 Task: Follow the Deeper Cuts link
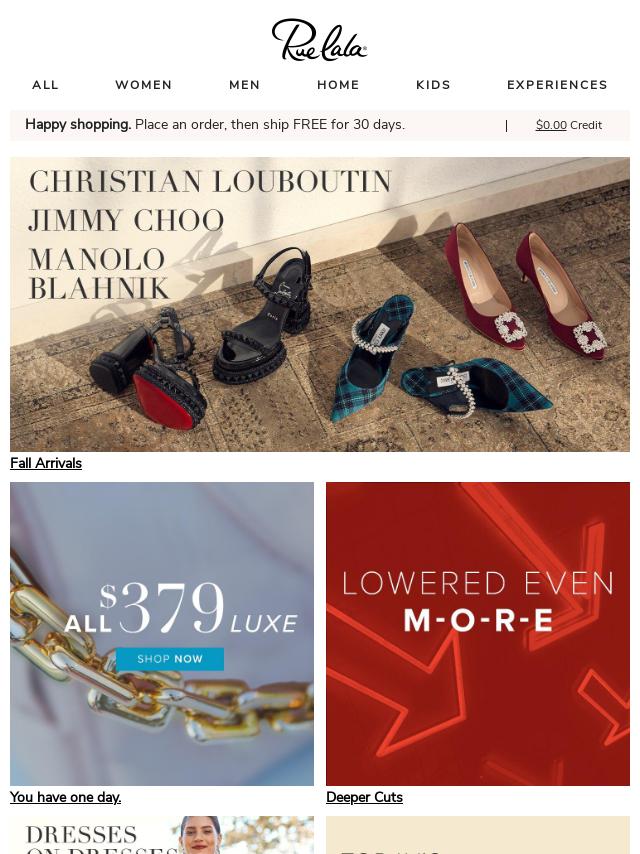pos(364,797)
